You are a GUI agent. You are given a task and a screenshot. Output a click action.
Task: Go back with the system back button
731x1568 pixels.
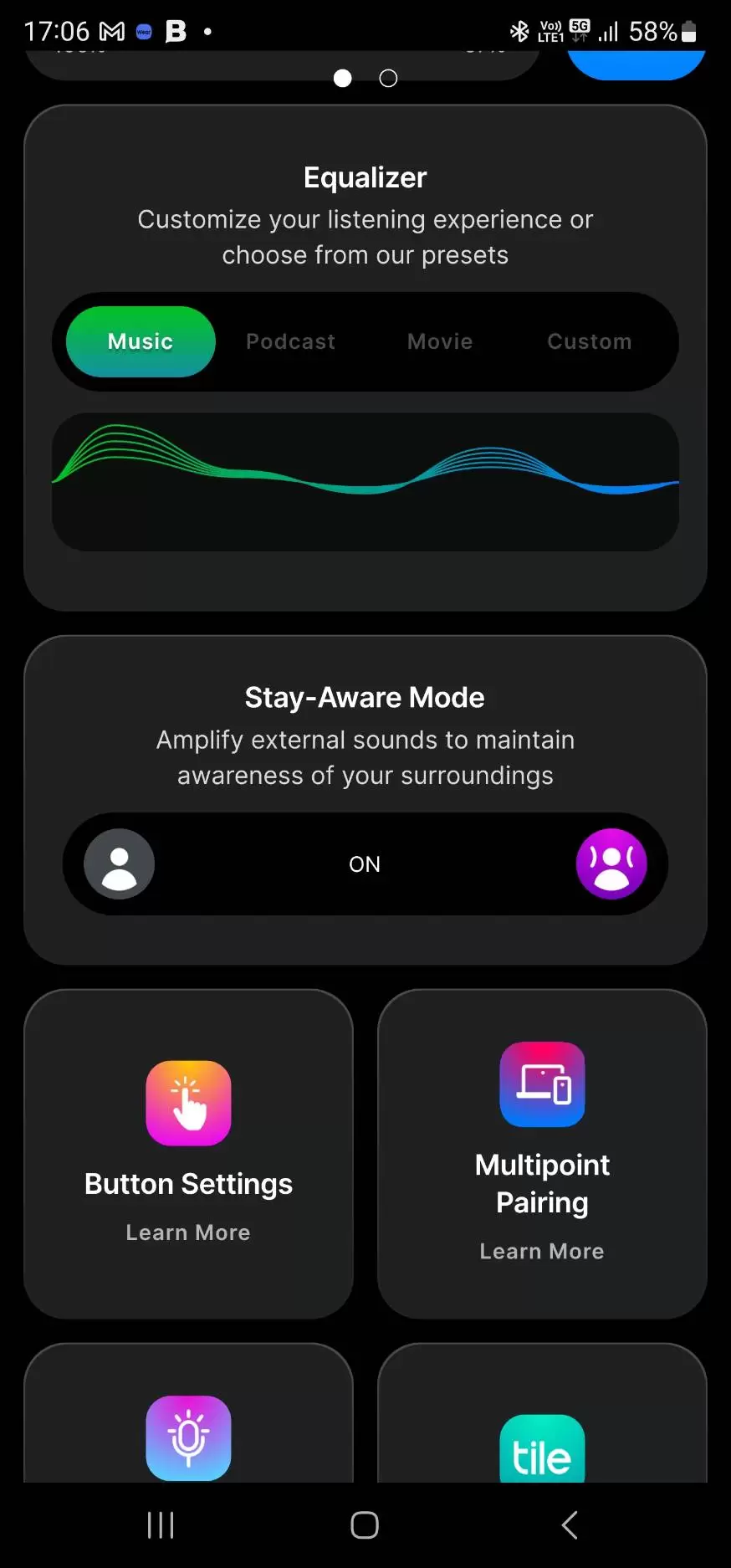tap(570, 1524)
